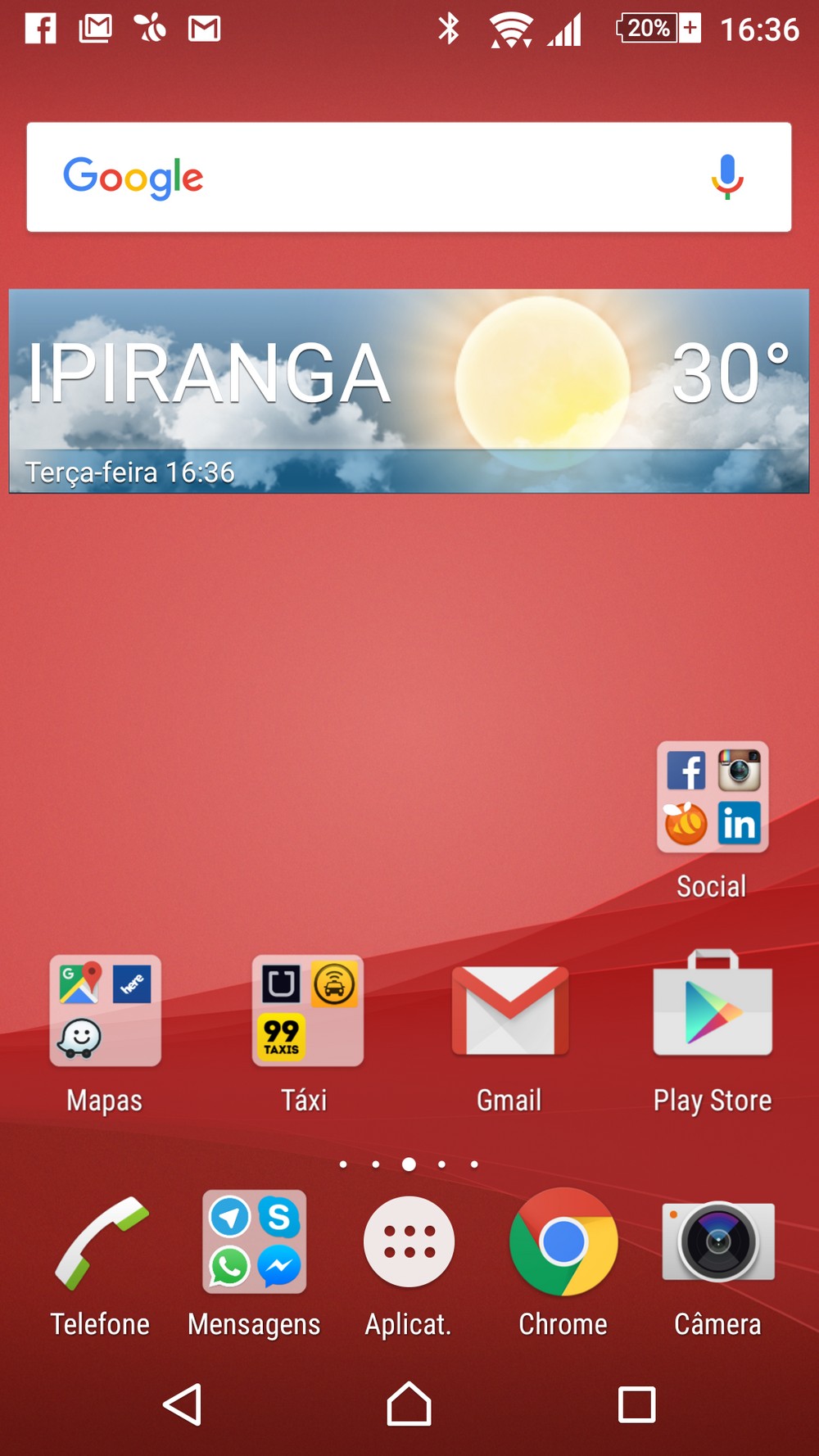Tap the Google search box
The image size is (819, 1456).
tap(409, 177)
